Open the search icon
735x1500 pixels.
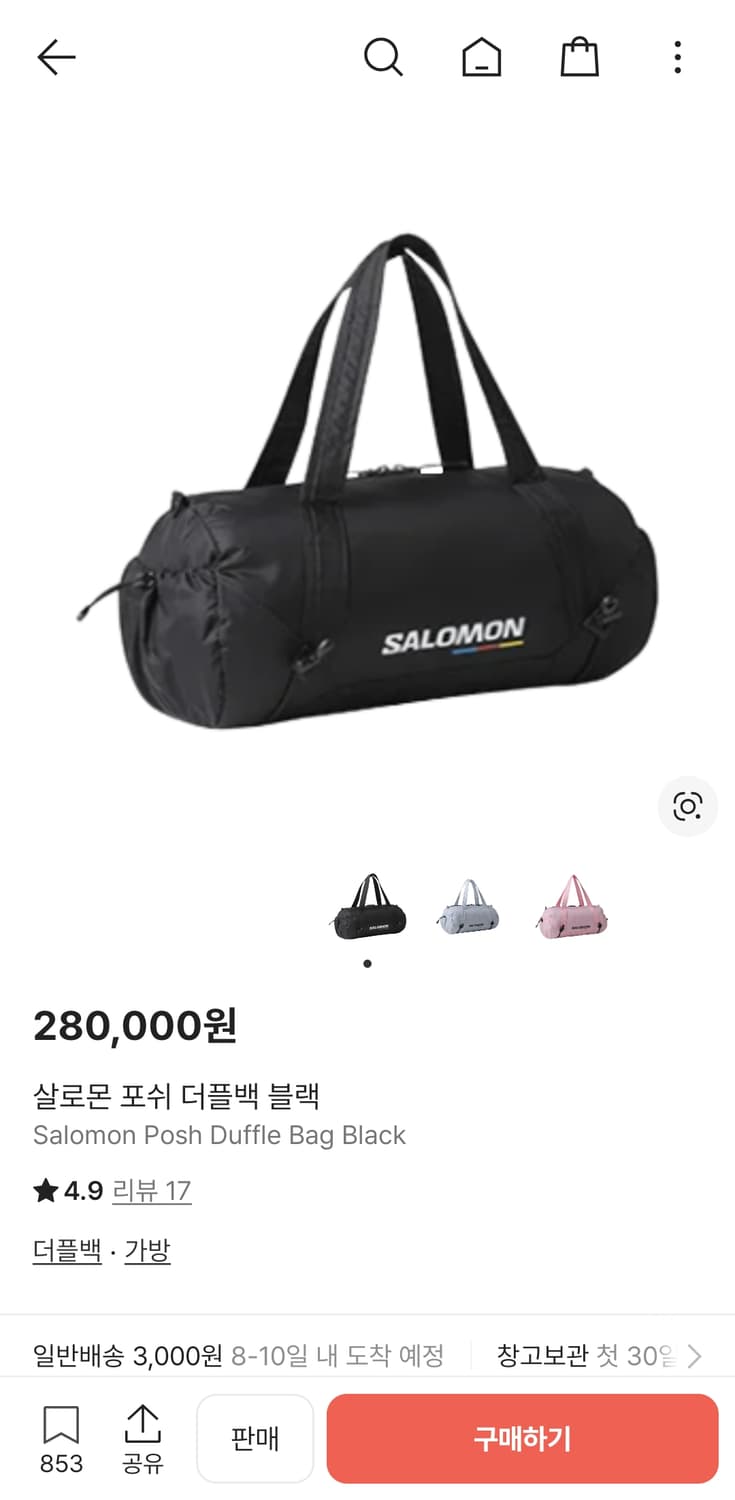384,57
